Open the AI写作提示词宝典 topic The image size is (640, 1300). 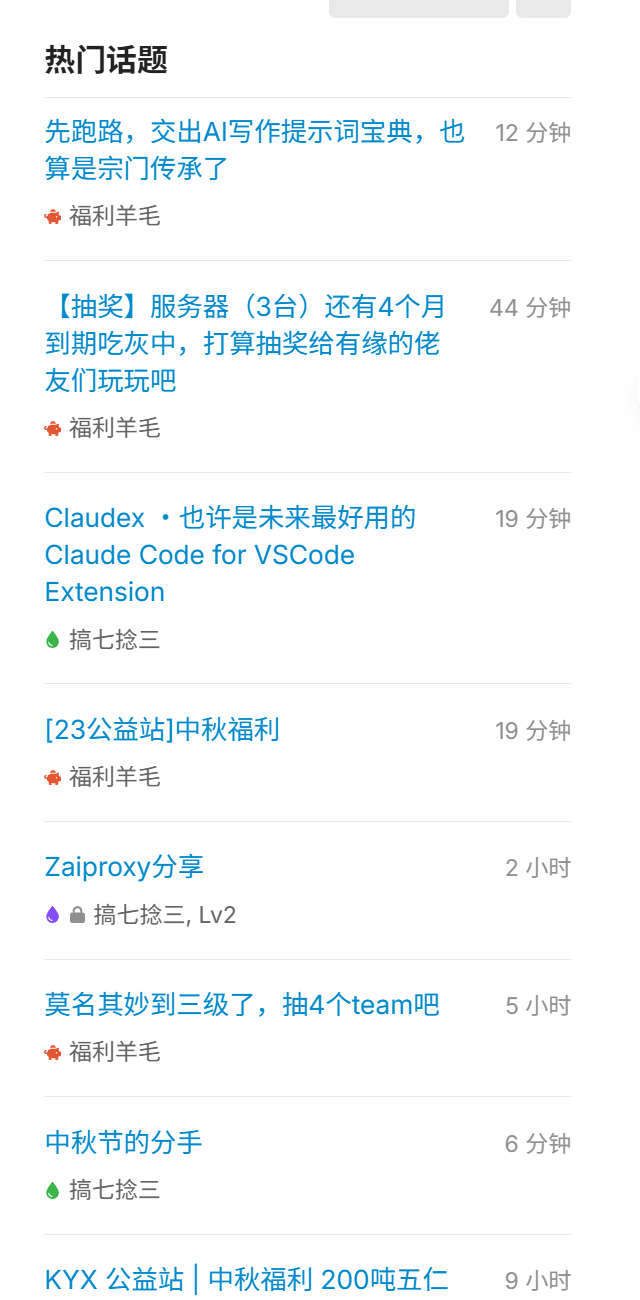[x=255, y=150]
